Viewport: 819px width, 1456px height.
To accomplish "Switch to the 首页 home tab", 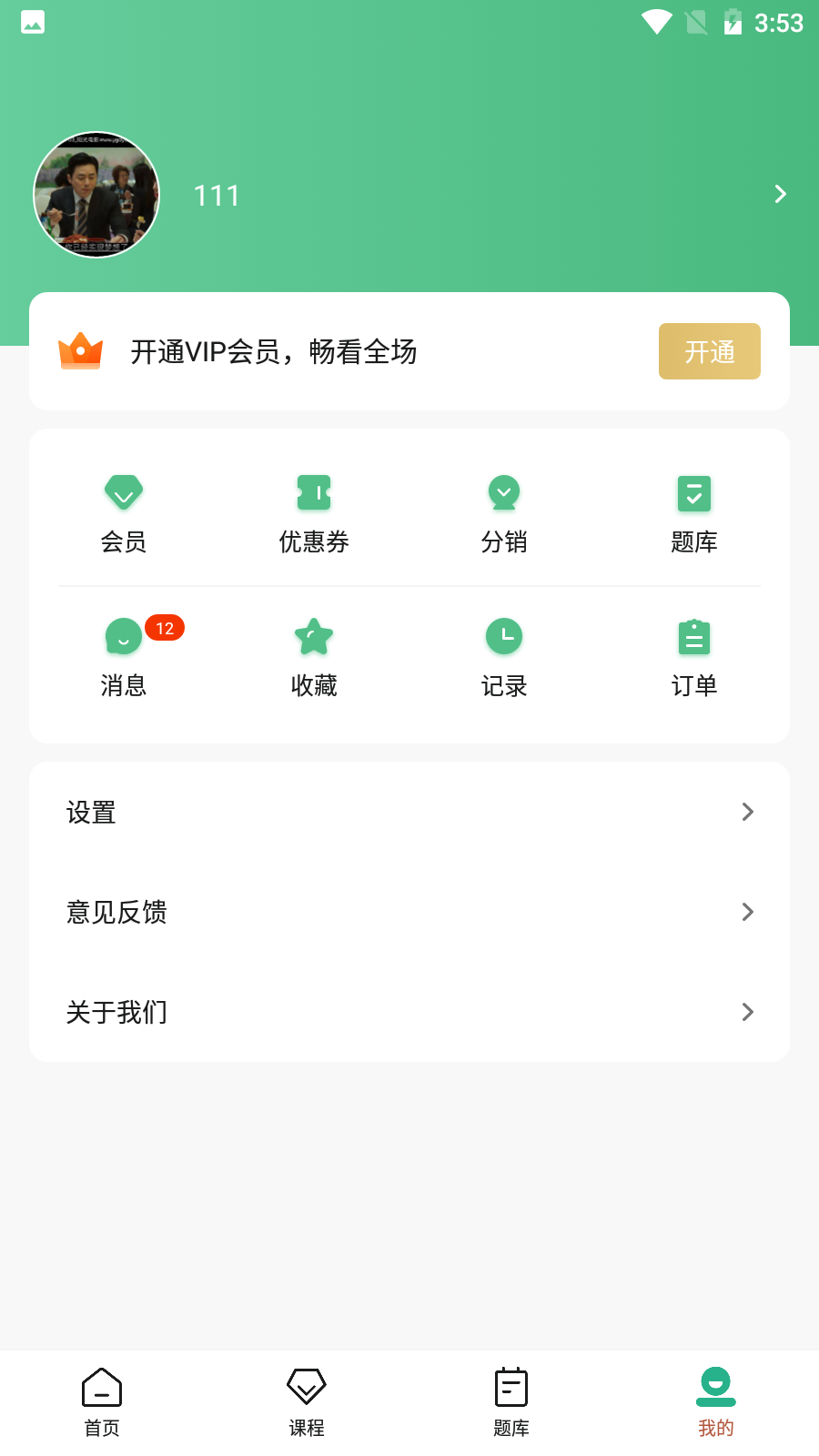I will pos(101,1401).
